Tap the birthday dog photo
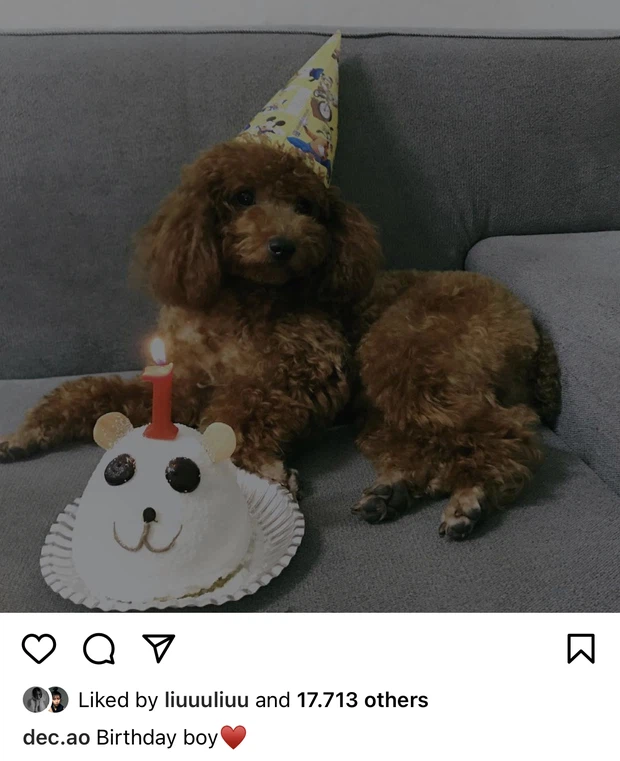The width and height of the screenshot is (620, 761). coord(310,320)
